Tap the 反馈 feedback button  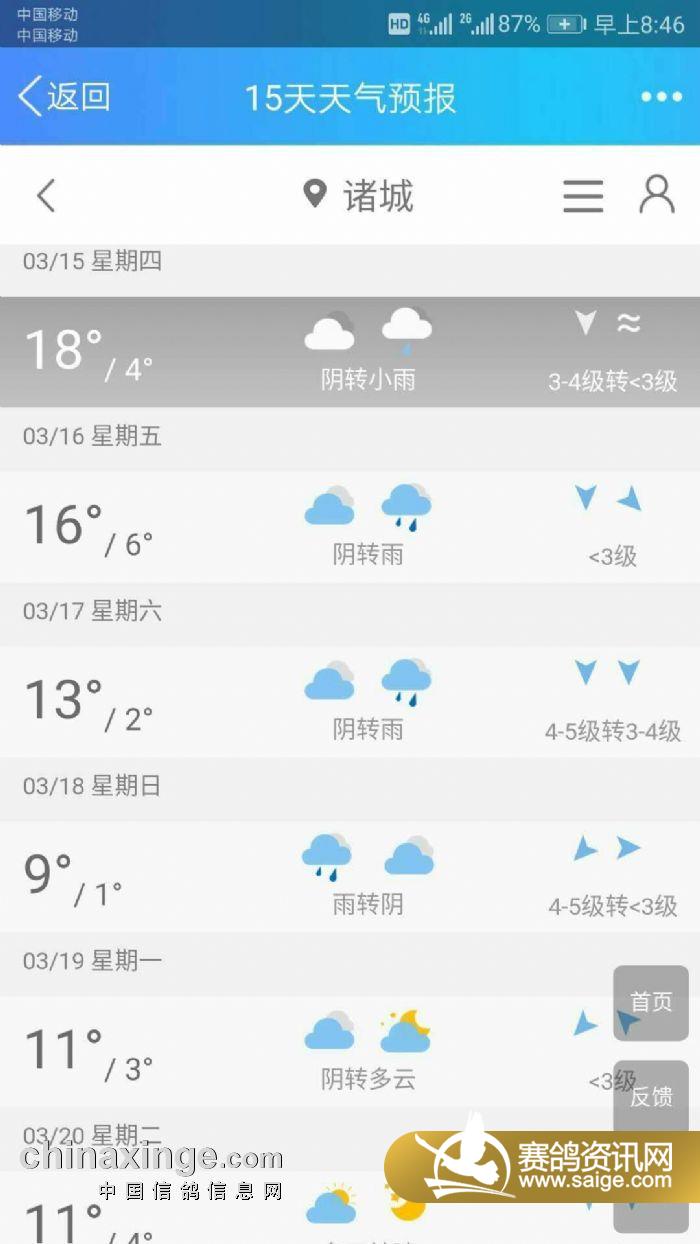point(651,1096)
